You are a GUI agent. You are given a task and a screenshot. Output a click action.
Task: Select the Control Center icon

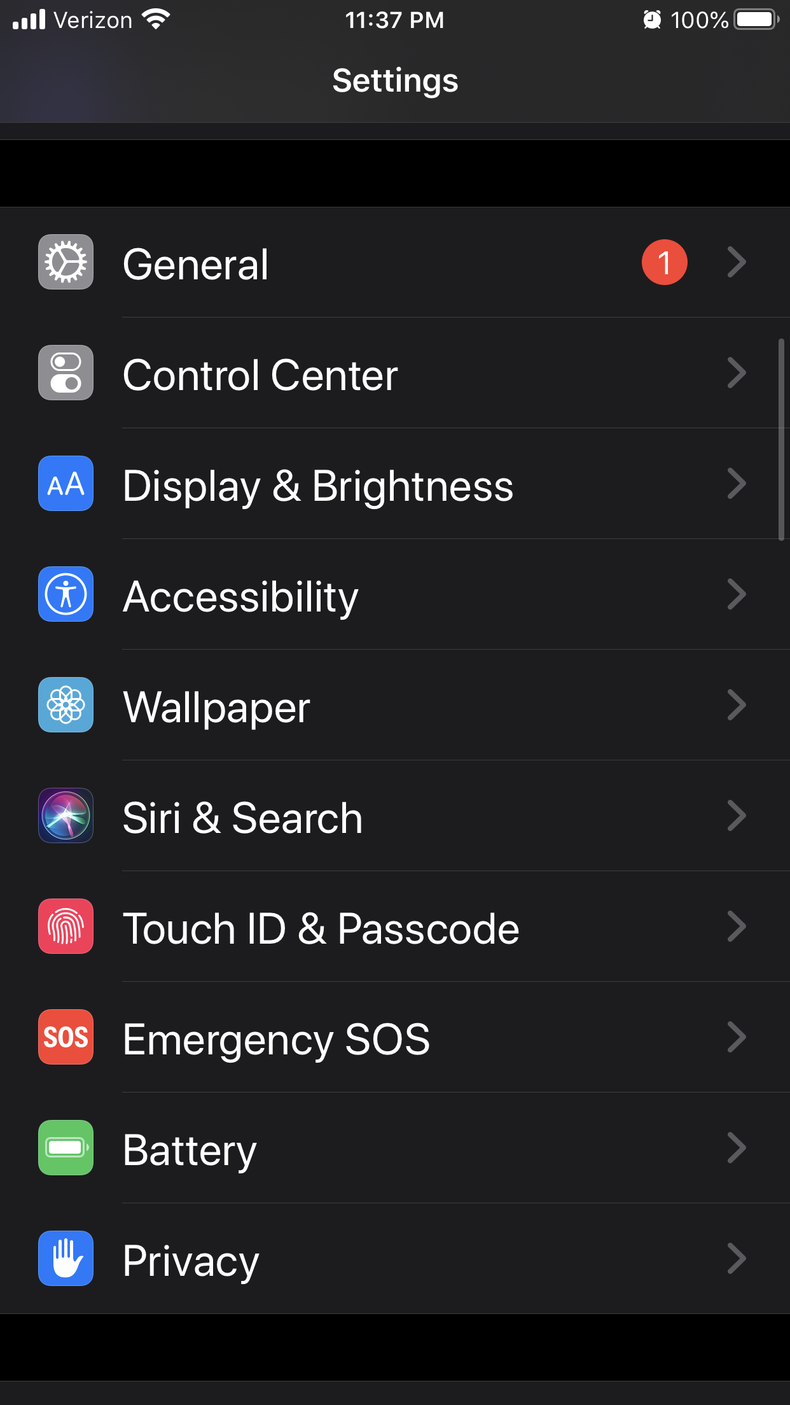pyautogui.click(x=65, y=373)
